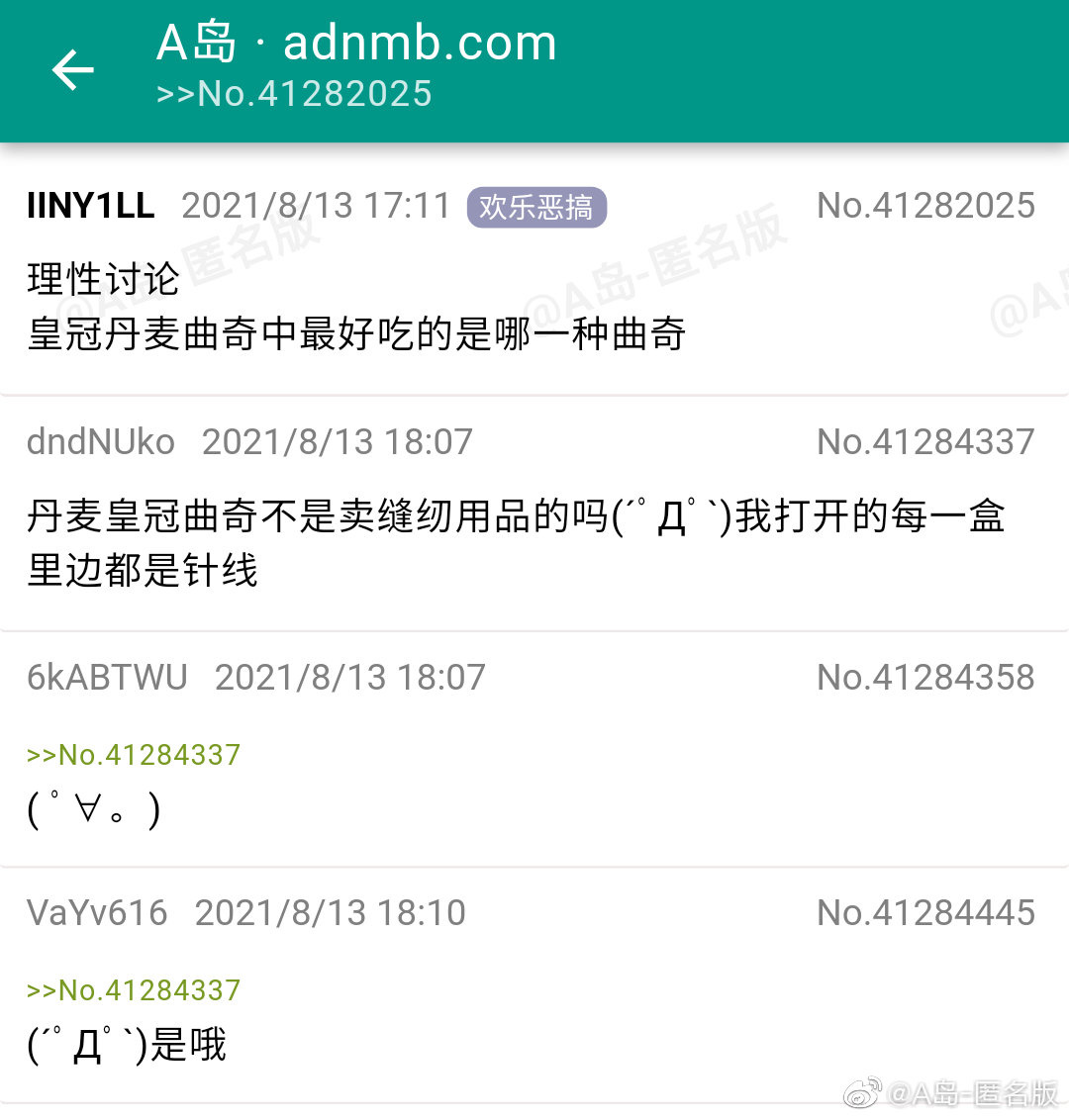Open the 欢乐恶搞 board tag chip
This screenshot has width=1069, height=1120.
(x=535, y=207)
